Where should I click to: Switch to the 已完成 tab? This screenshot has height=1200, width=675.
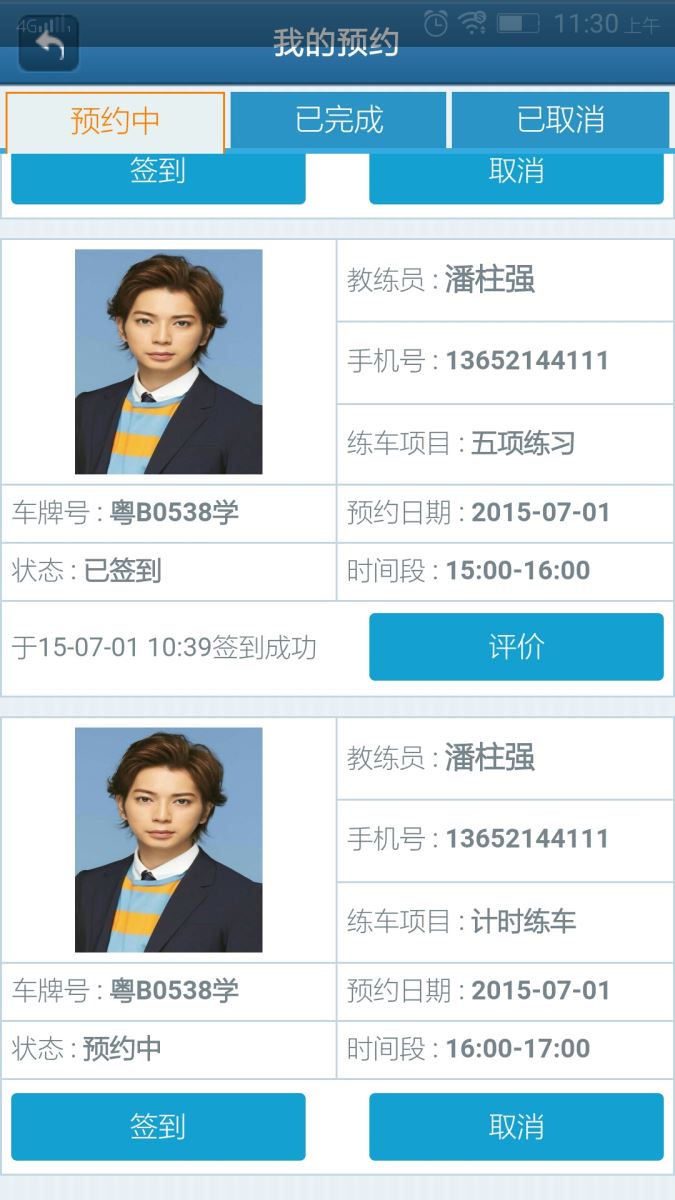(339, 120)
